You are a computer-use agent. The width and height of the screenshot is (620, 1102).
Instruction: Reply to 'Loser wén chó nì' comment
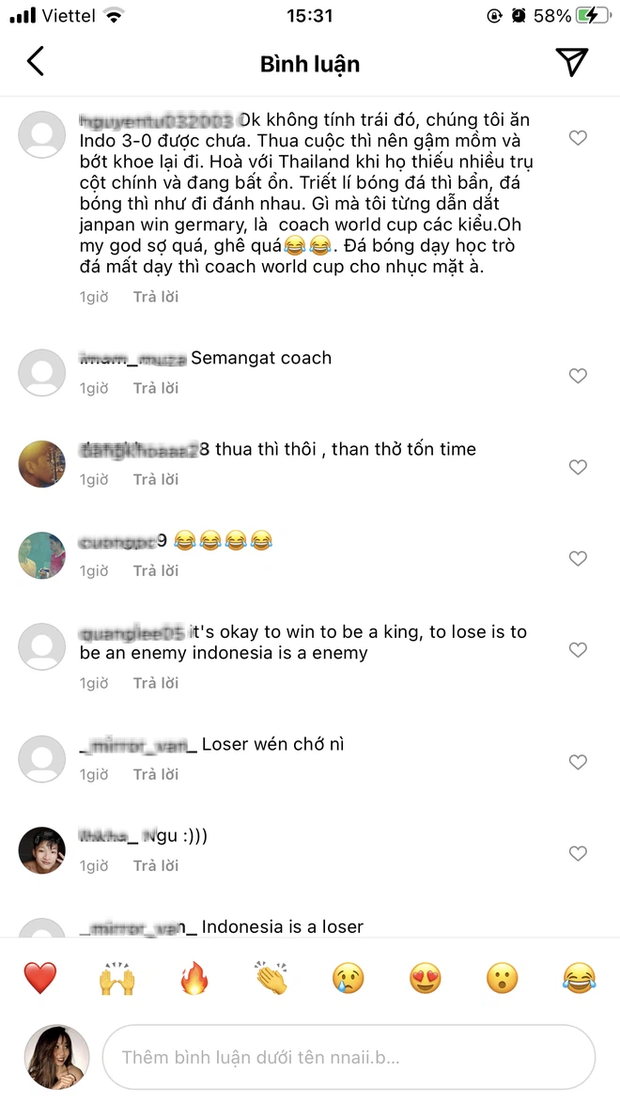pyautogui.click(x=156, y=774)
